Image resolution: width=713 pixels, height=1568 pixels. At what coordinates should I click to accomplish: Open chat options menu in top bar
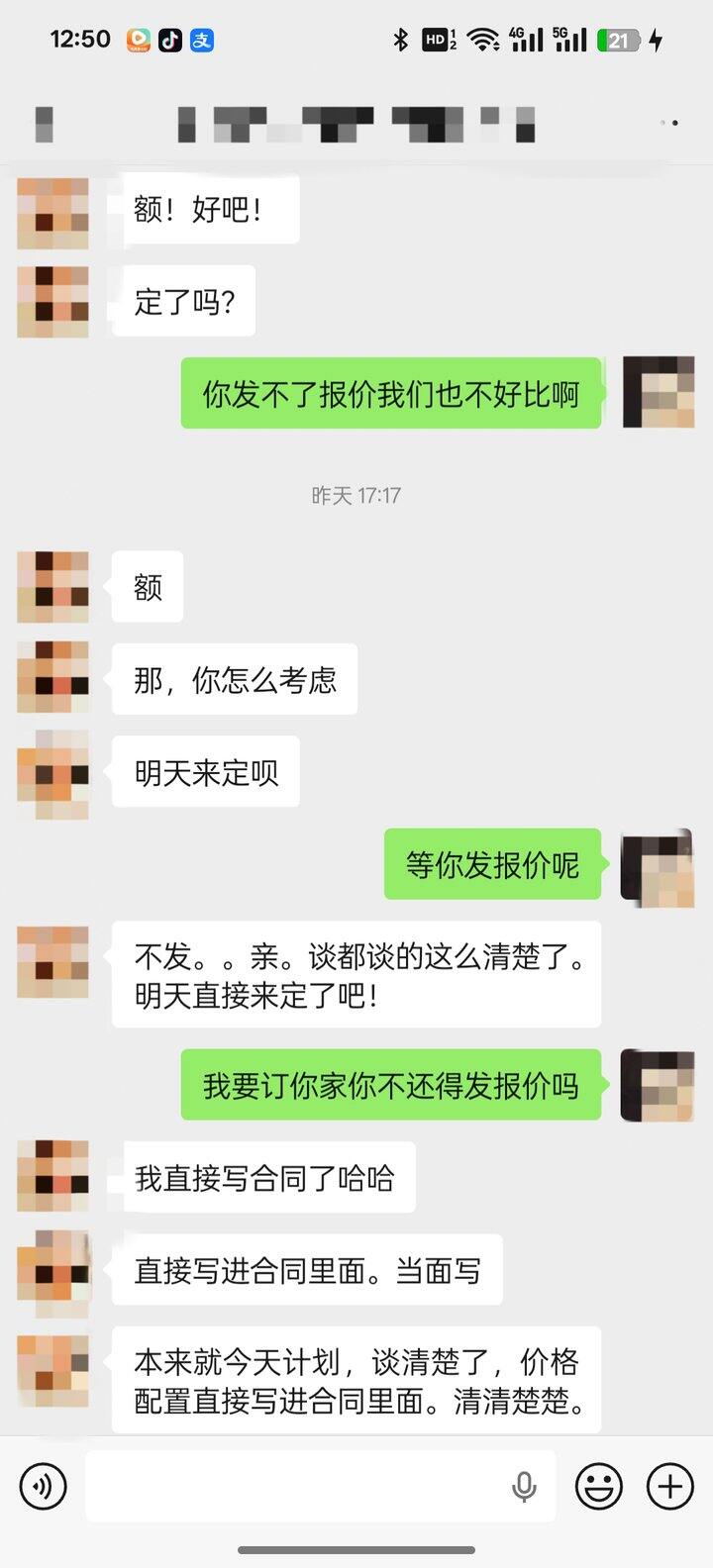(668, 123)
